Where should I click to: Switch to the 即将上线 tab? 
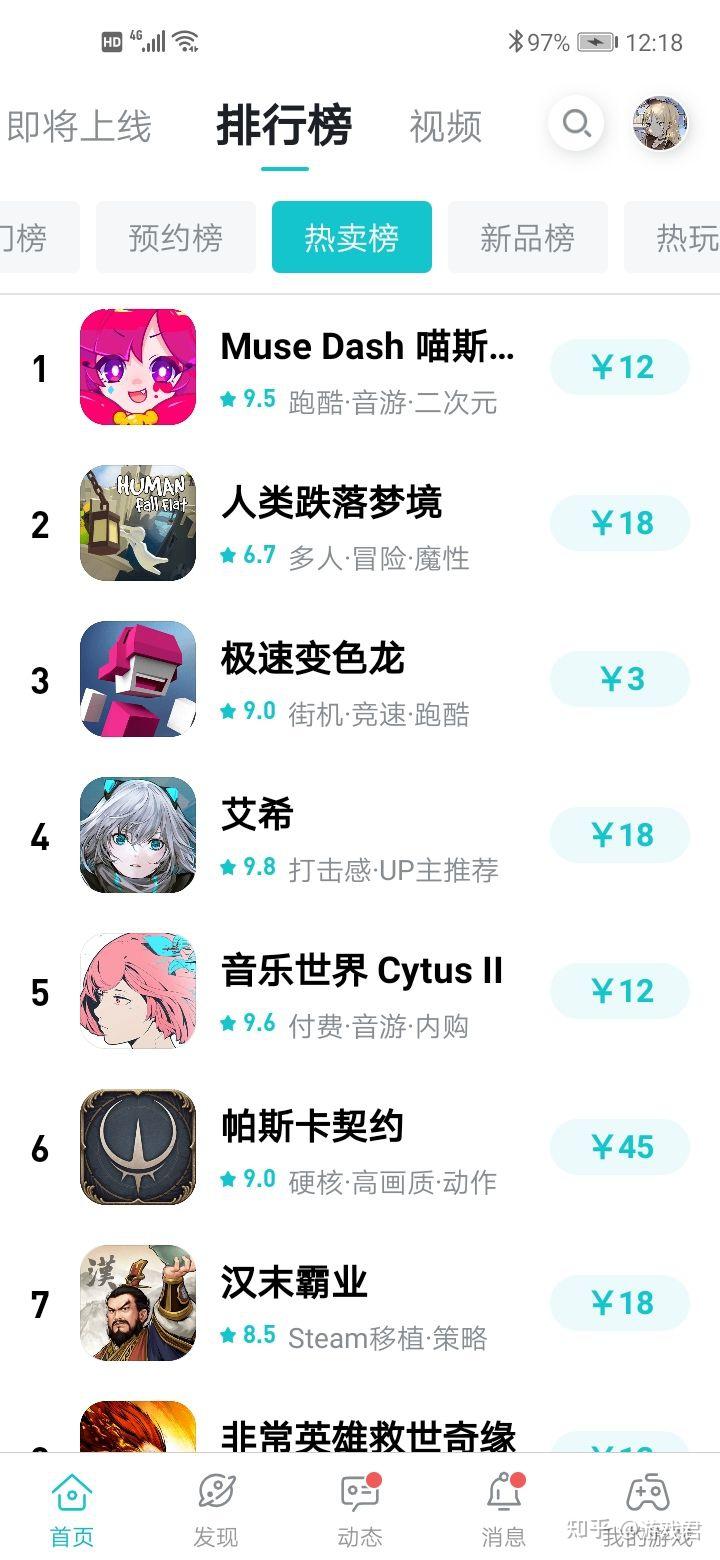(x=78, y=127)
